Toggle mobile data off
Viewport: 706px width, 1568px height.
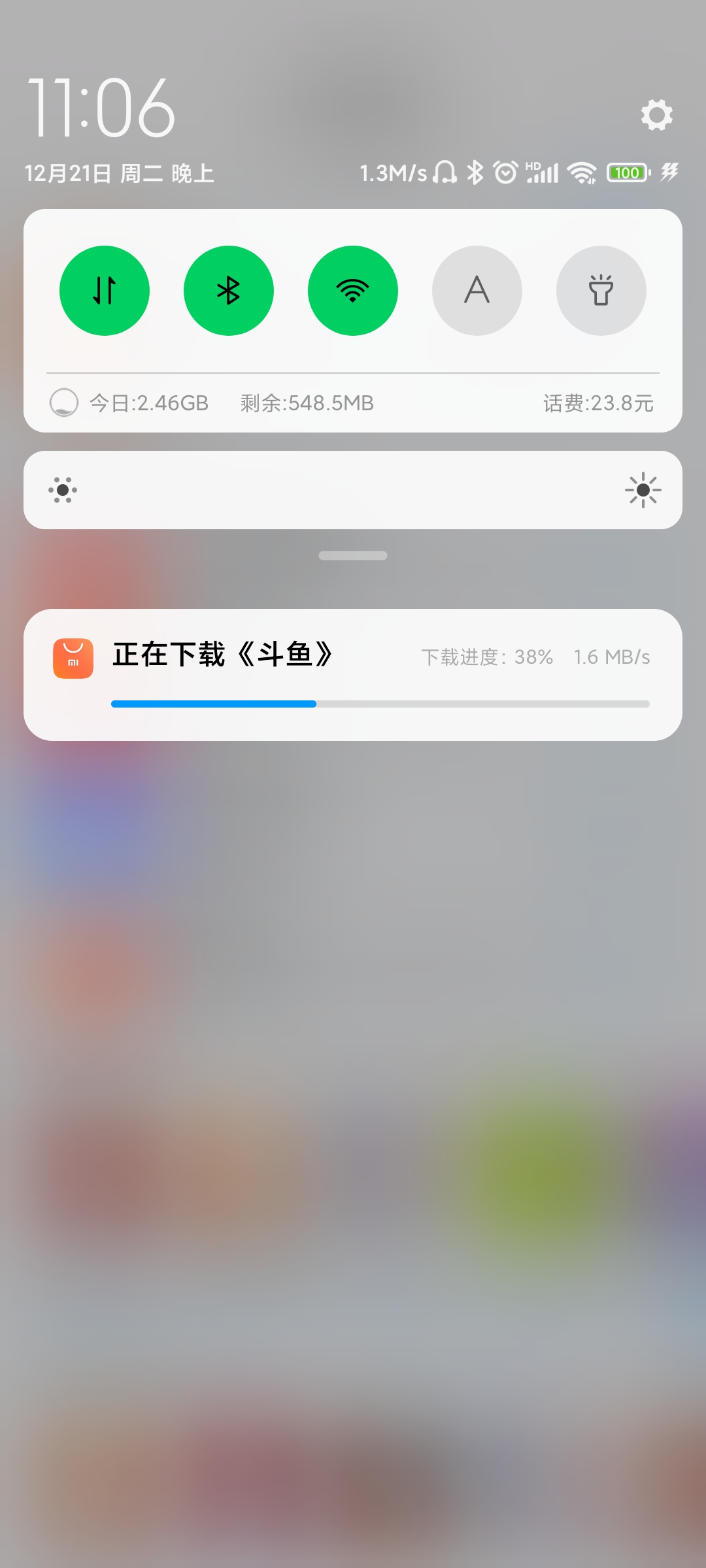(105, 291)
